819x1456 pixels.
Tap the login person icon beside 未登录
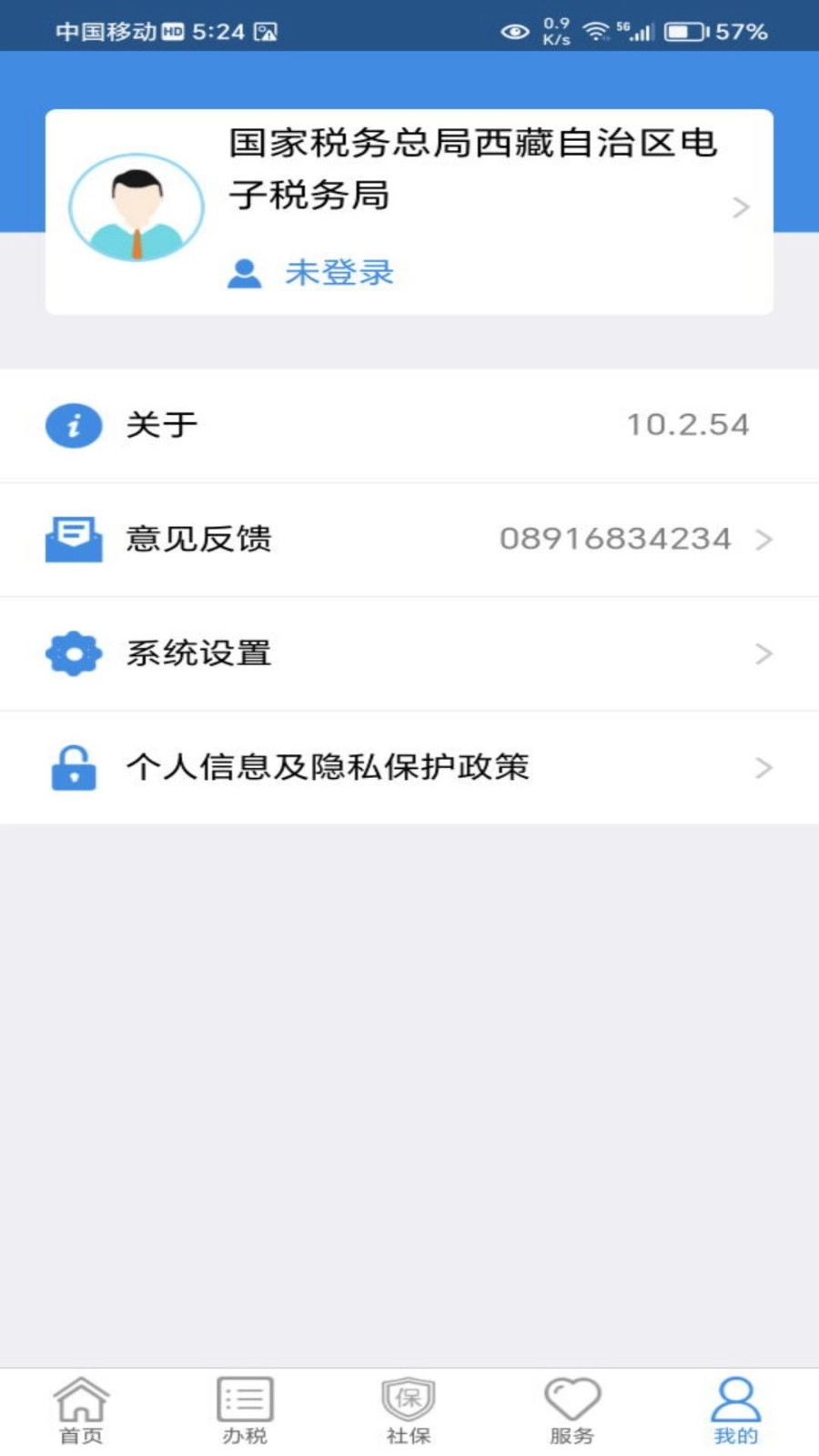tap(242, 271)
